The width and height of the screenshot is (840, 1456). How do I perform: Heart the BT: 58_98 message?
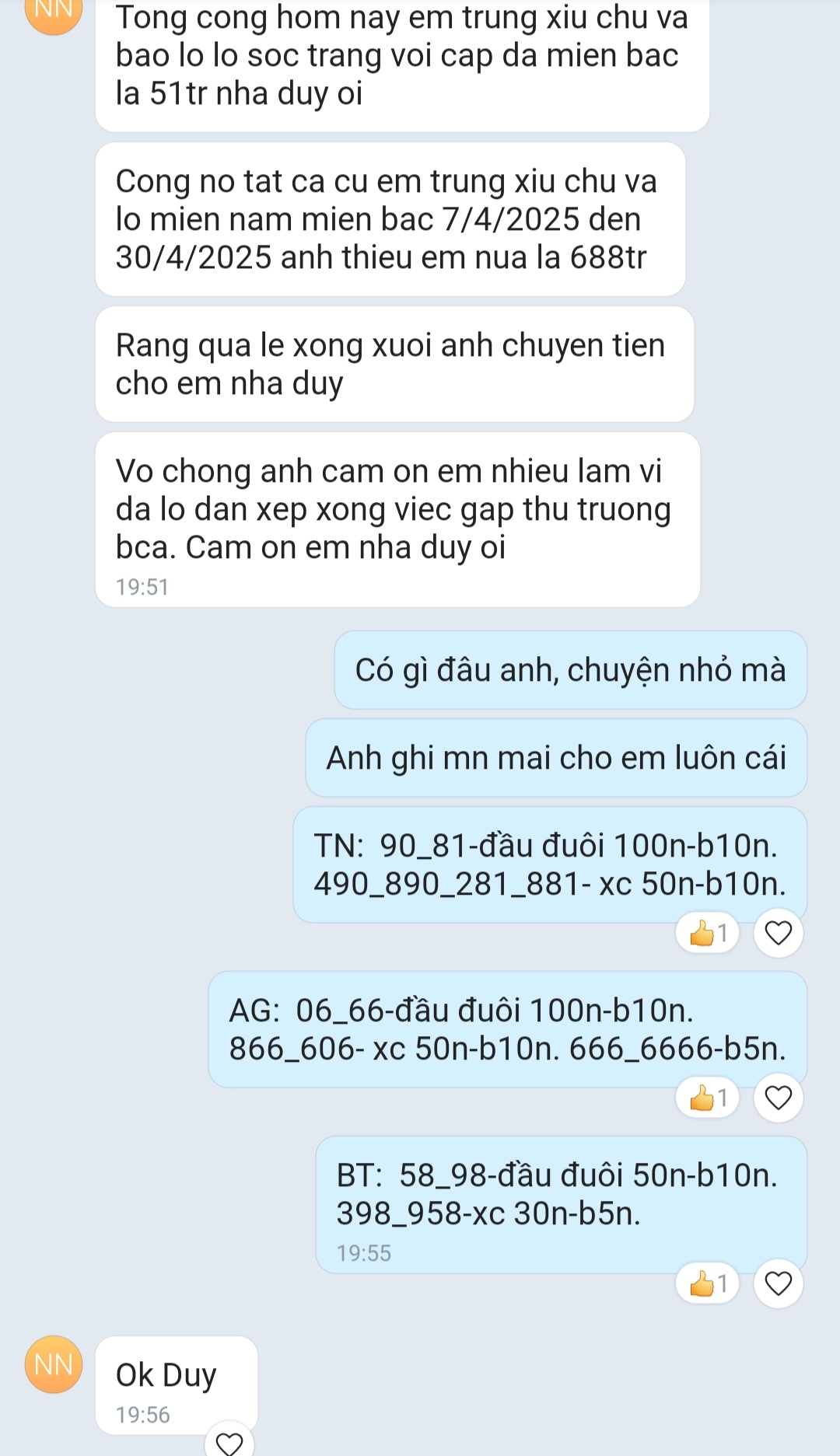(778, 1283)
